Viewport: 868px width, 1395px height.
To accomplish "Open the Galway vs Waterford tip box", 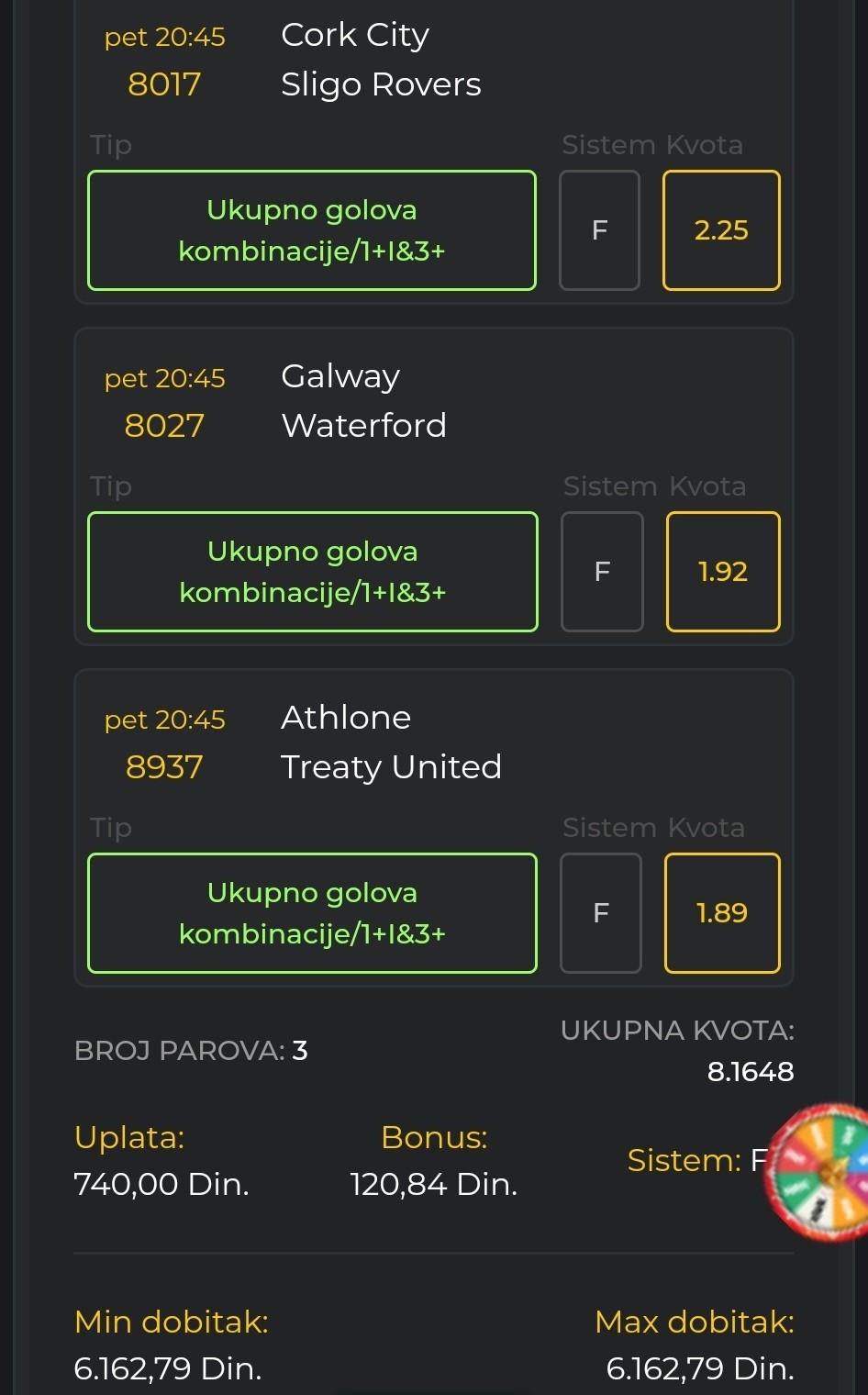I will pos(313,572).
